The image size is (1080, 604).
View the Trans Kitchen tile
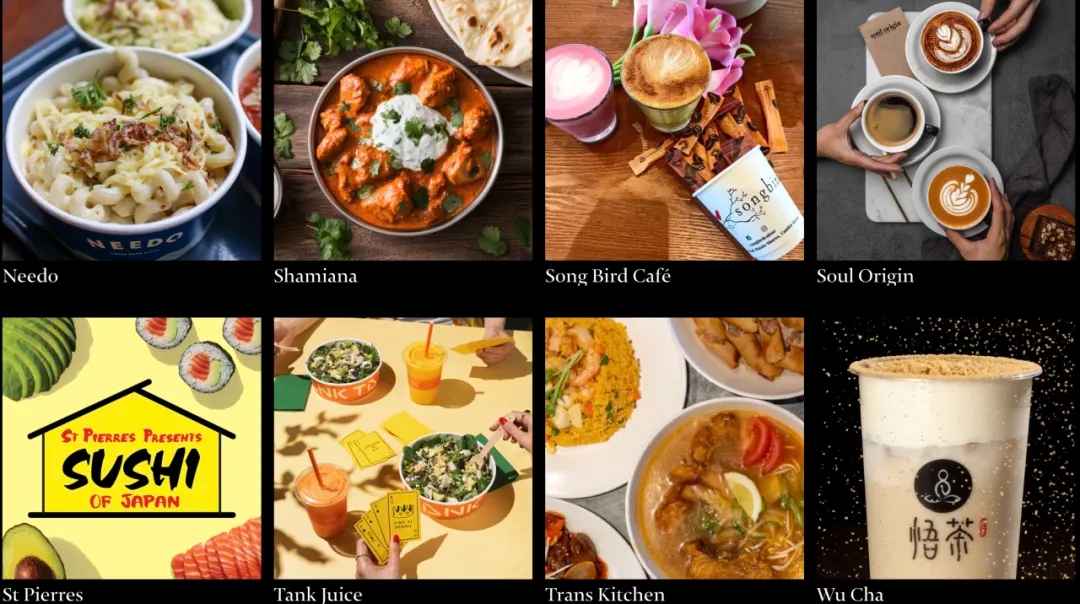(674, 448)
